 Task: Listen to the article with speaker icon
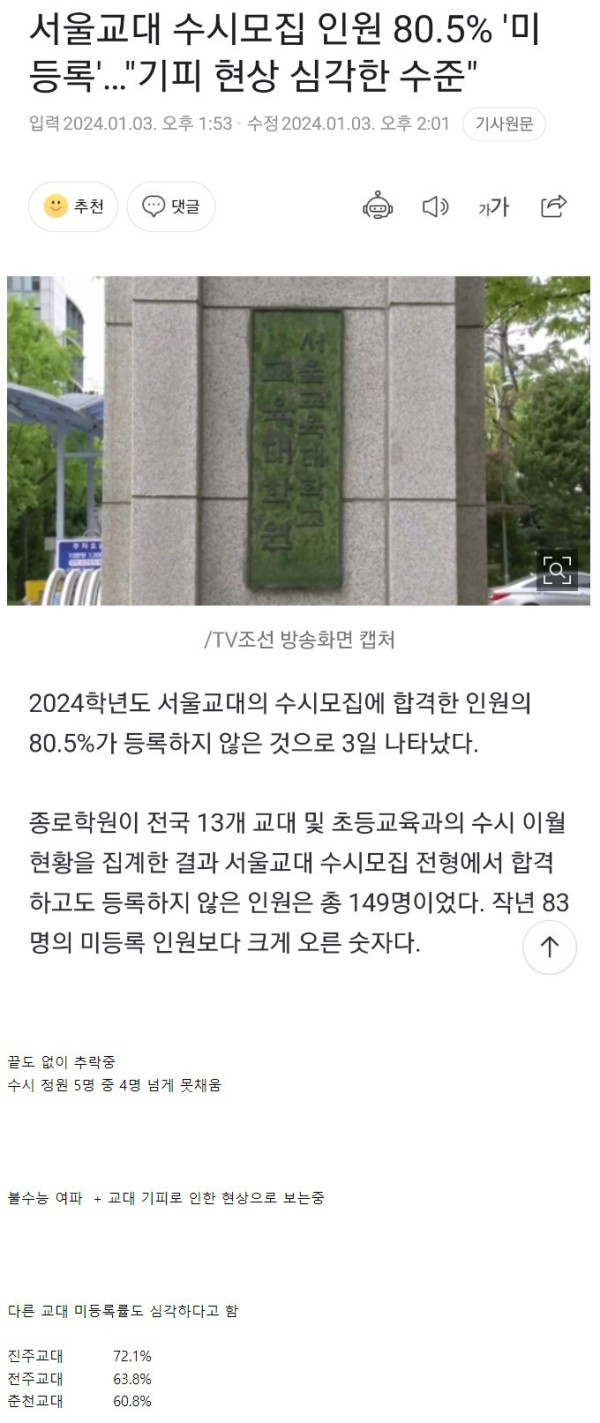tap(435, 207)
